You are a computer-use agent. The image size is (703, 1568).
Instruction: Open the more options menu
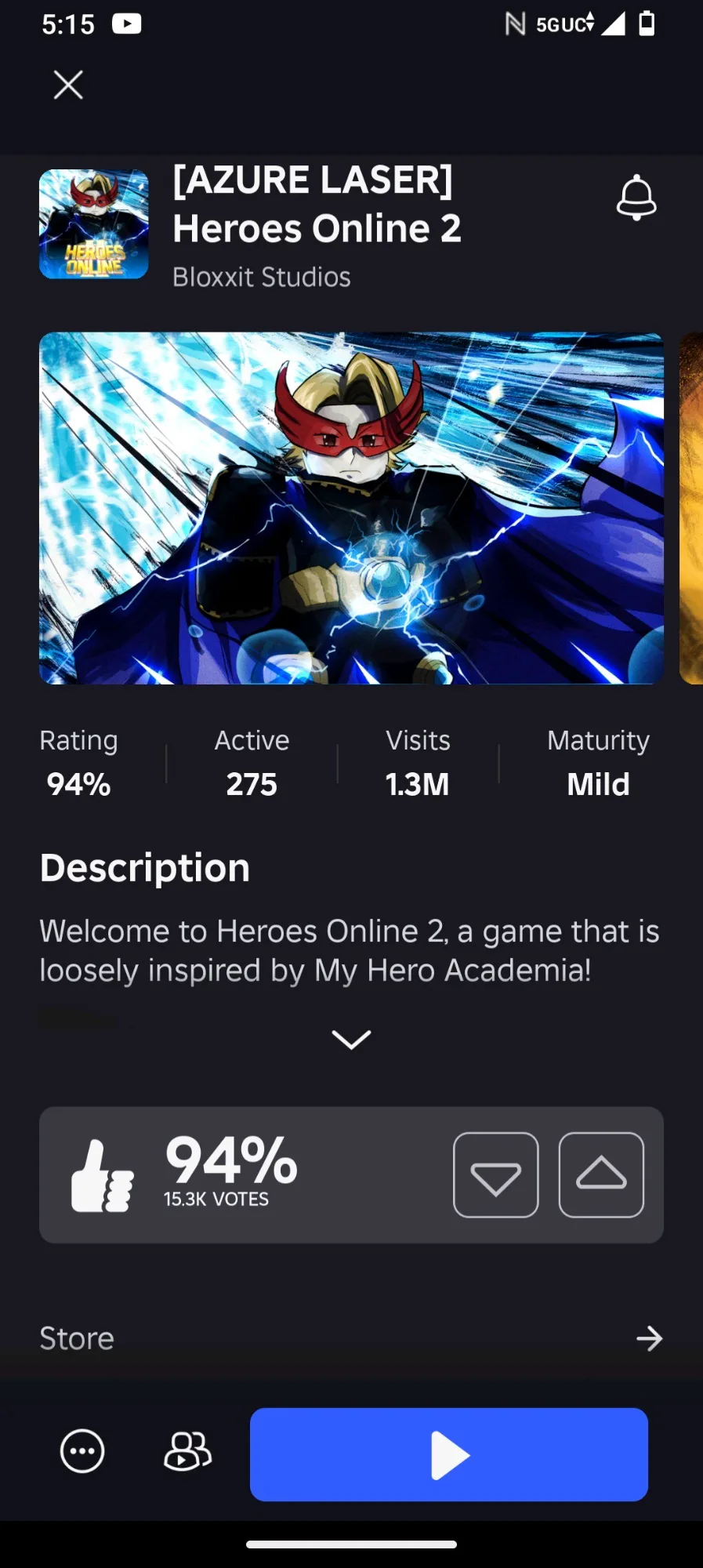point(82,1451)
